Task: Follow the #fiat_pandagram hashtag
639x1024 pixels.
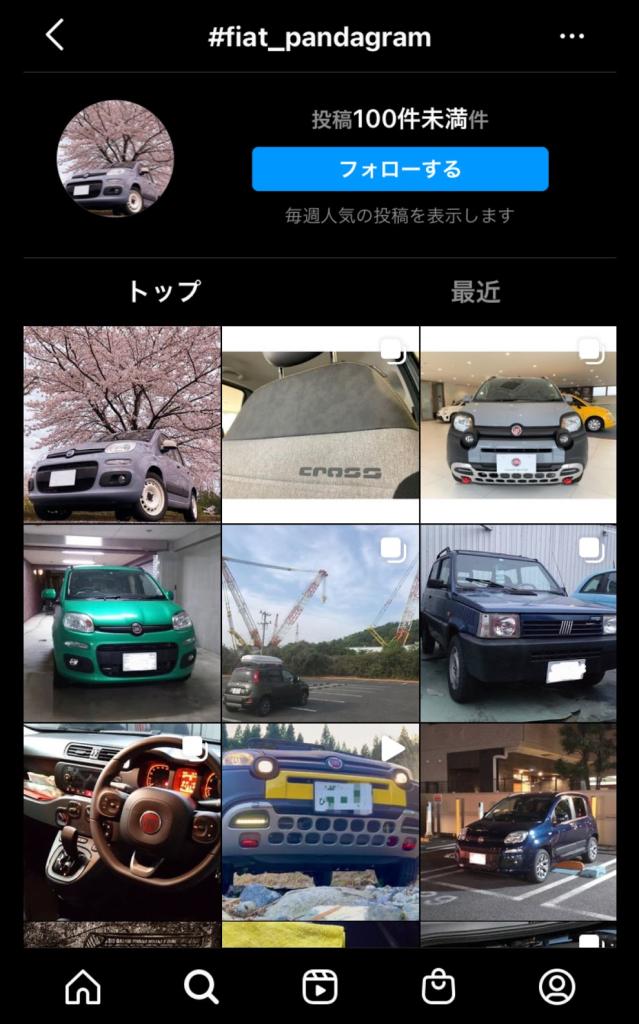Action: pos(400,169)
